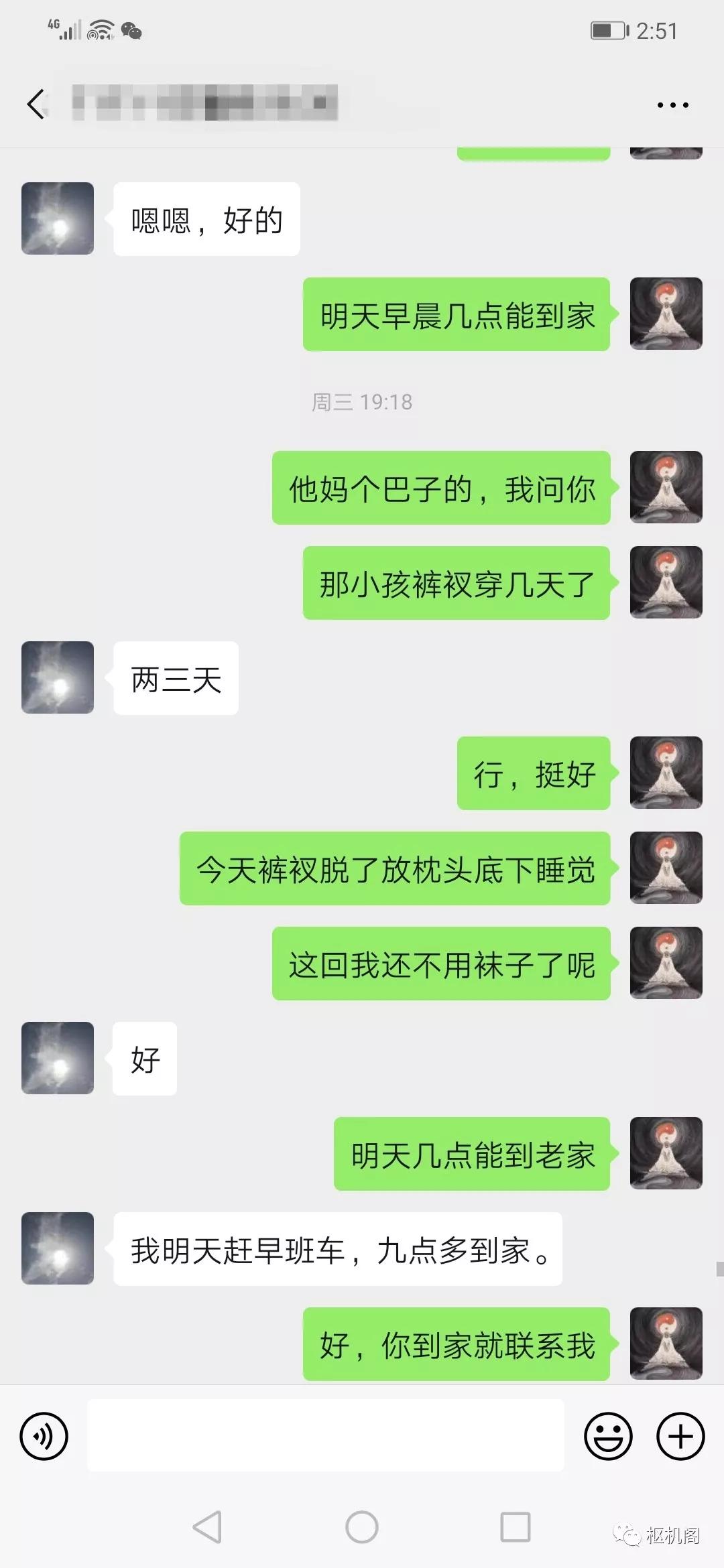This screenshot has height=1568, width=724.
Task: Open the plus attachment menu
Action: pyautogui.click(x=680, y=1437)
